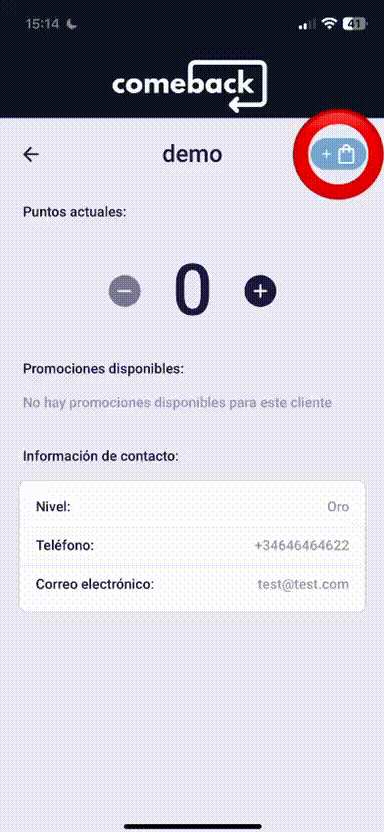Decrease points with the minus button
384x832 pixels.
[x=125, y=291]
